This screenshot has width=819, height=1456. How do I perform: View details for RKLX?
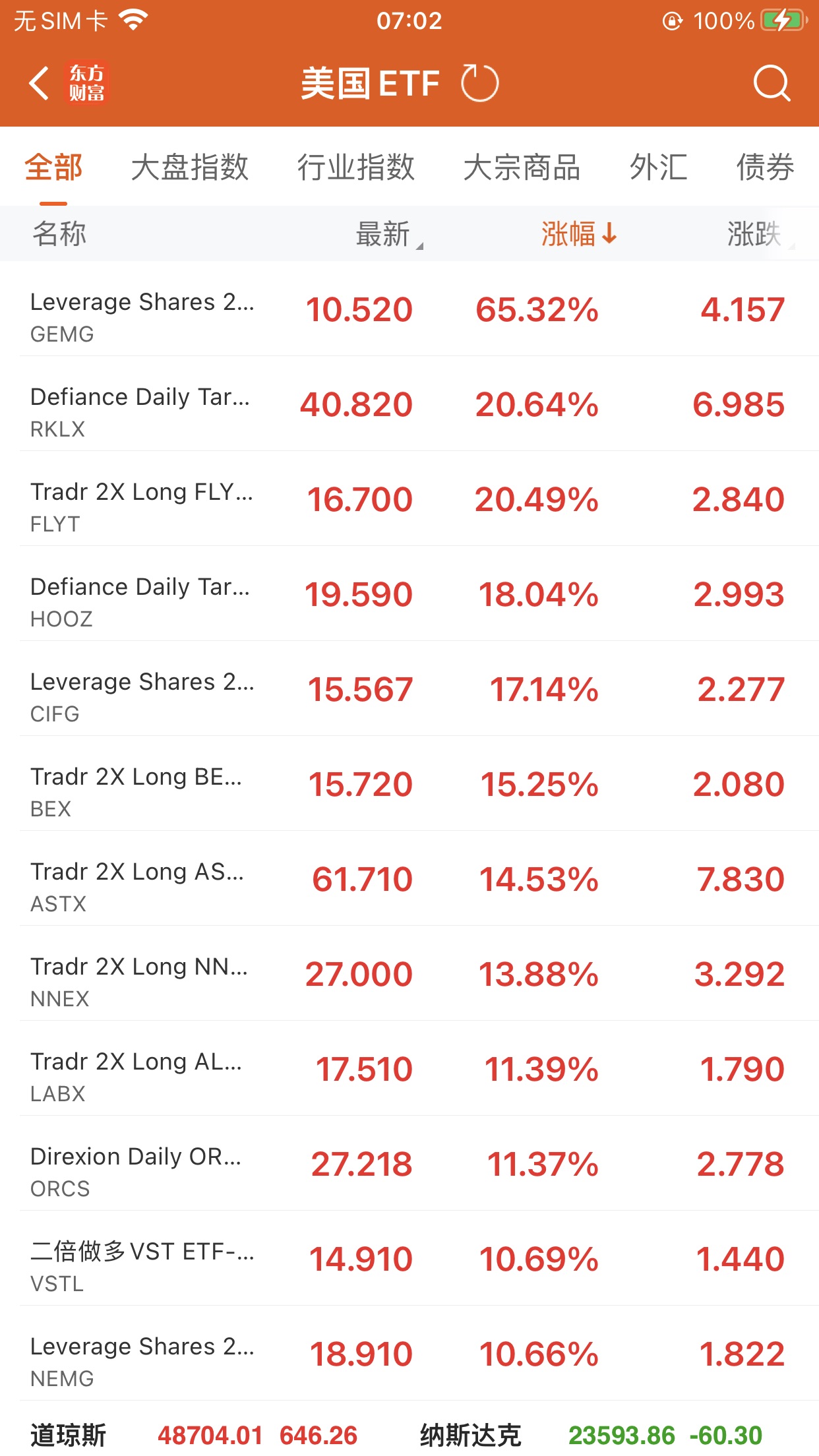409,405
